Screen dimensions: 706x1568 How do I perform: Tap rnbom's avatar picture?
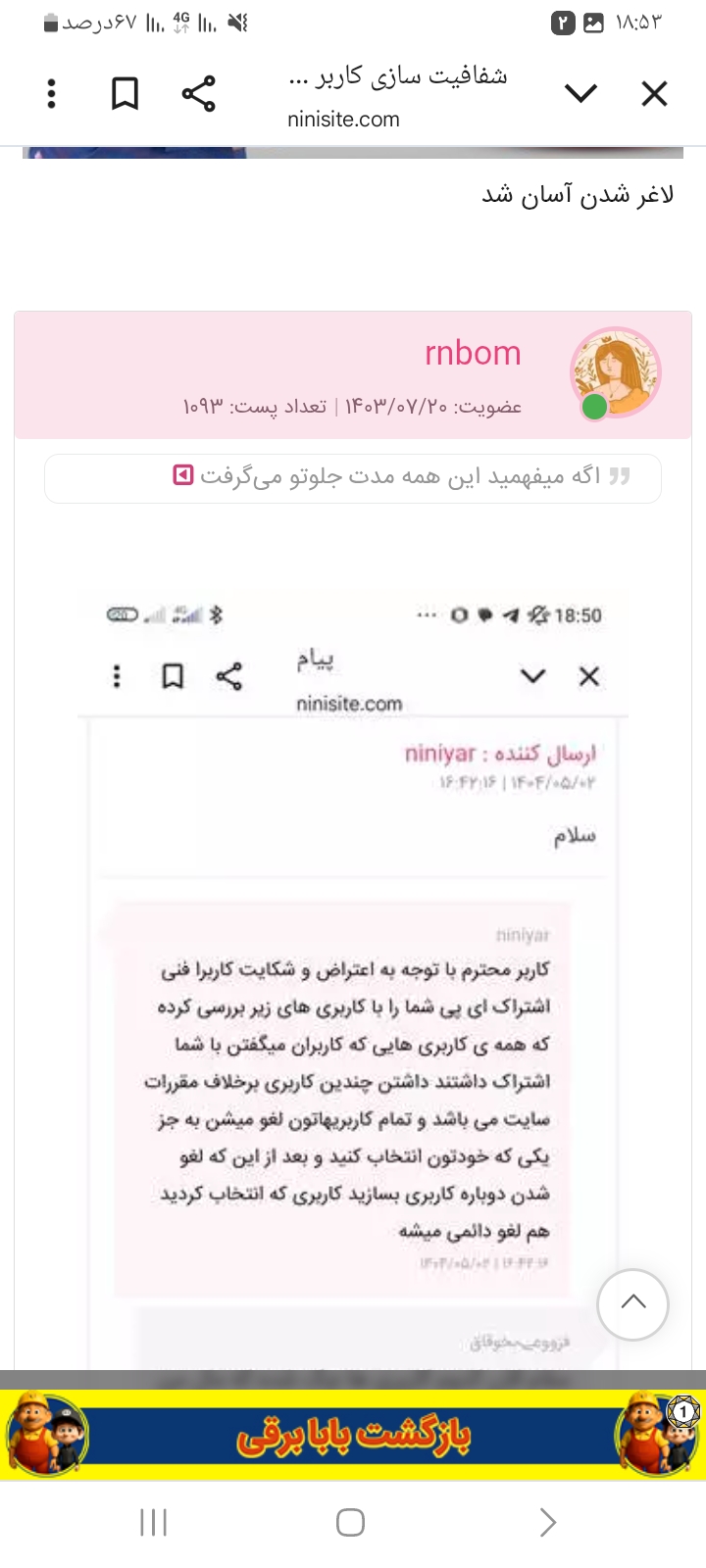[616, 372]
